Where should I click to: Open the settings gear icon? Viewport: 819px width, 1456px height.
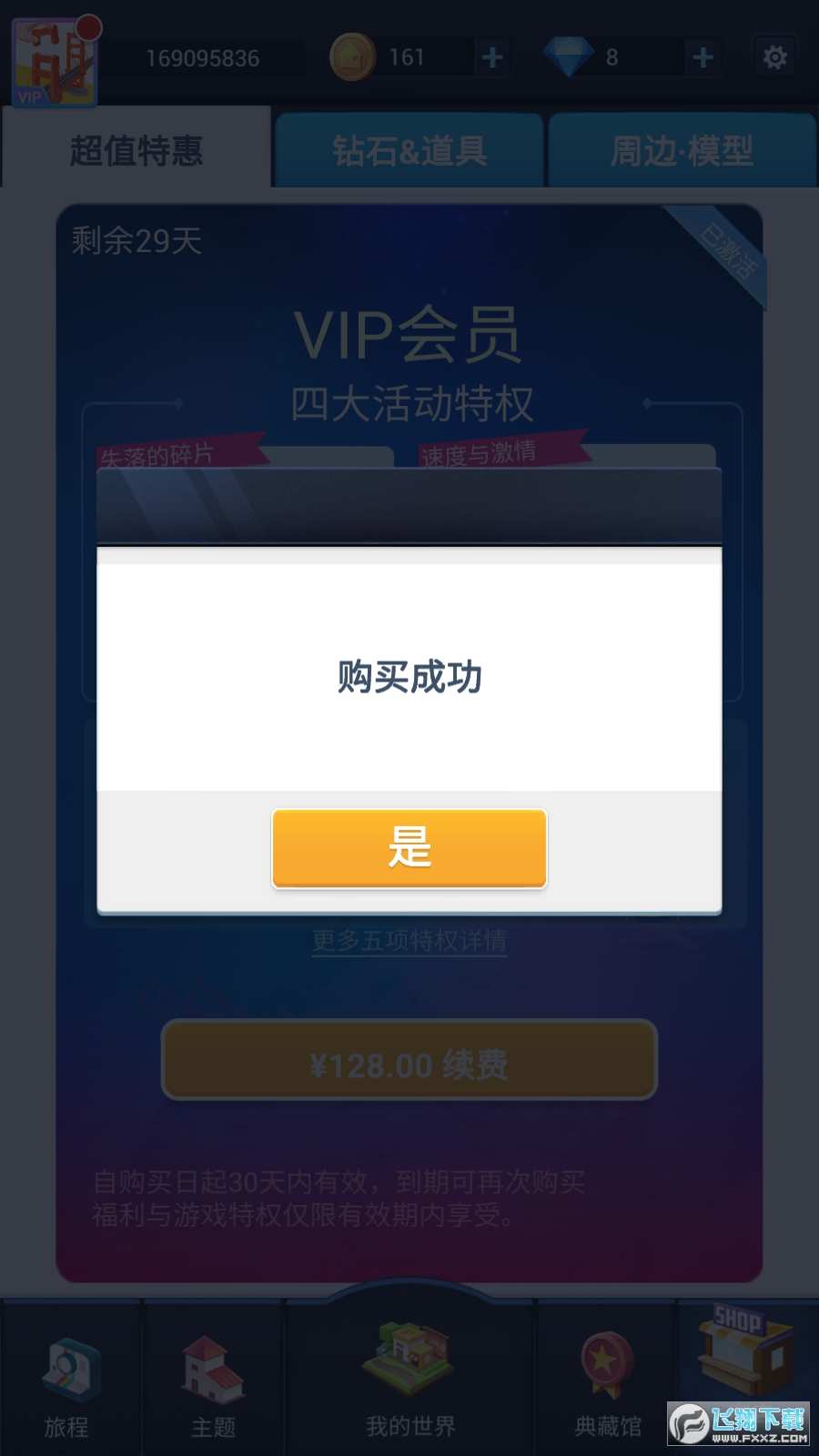coord(773,56)
